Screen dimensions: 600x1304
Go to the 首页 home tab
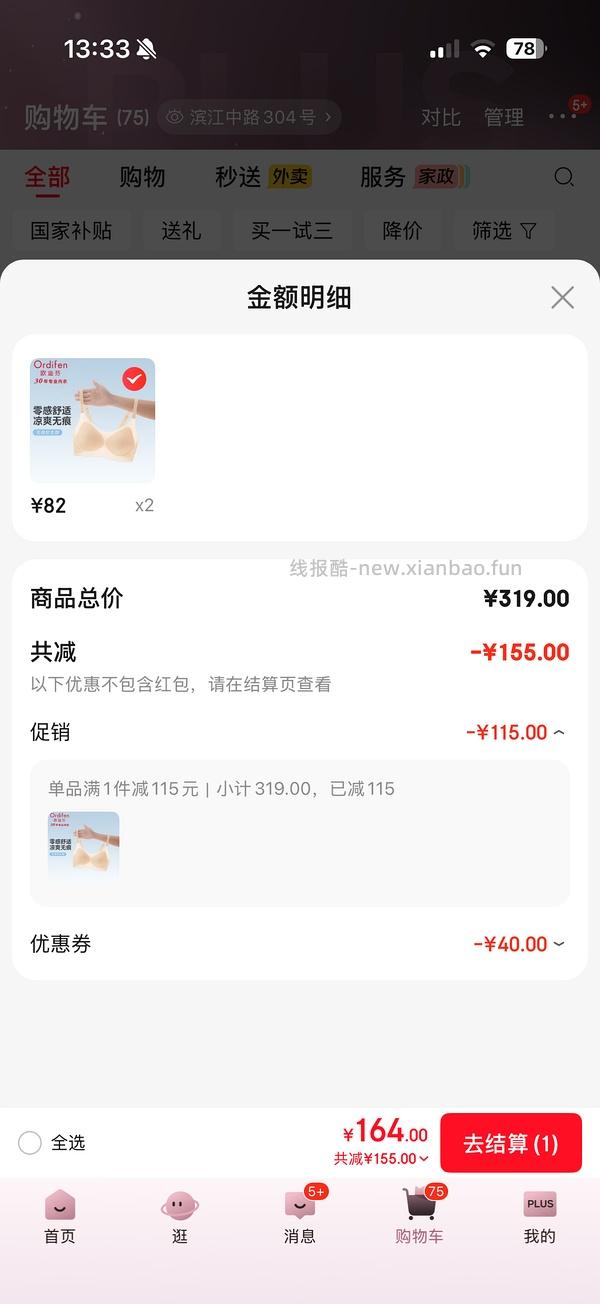coord(60,1216)
